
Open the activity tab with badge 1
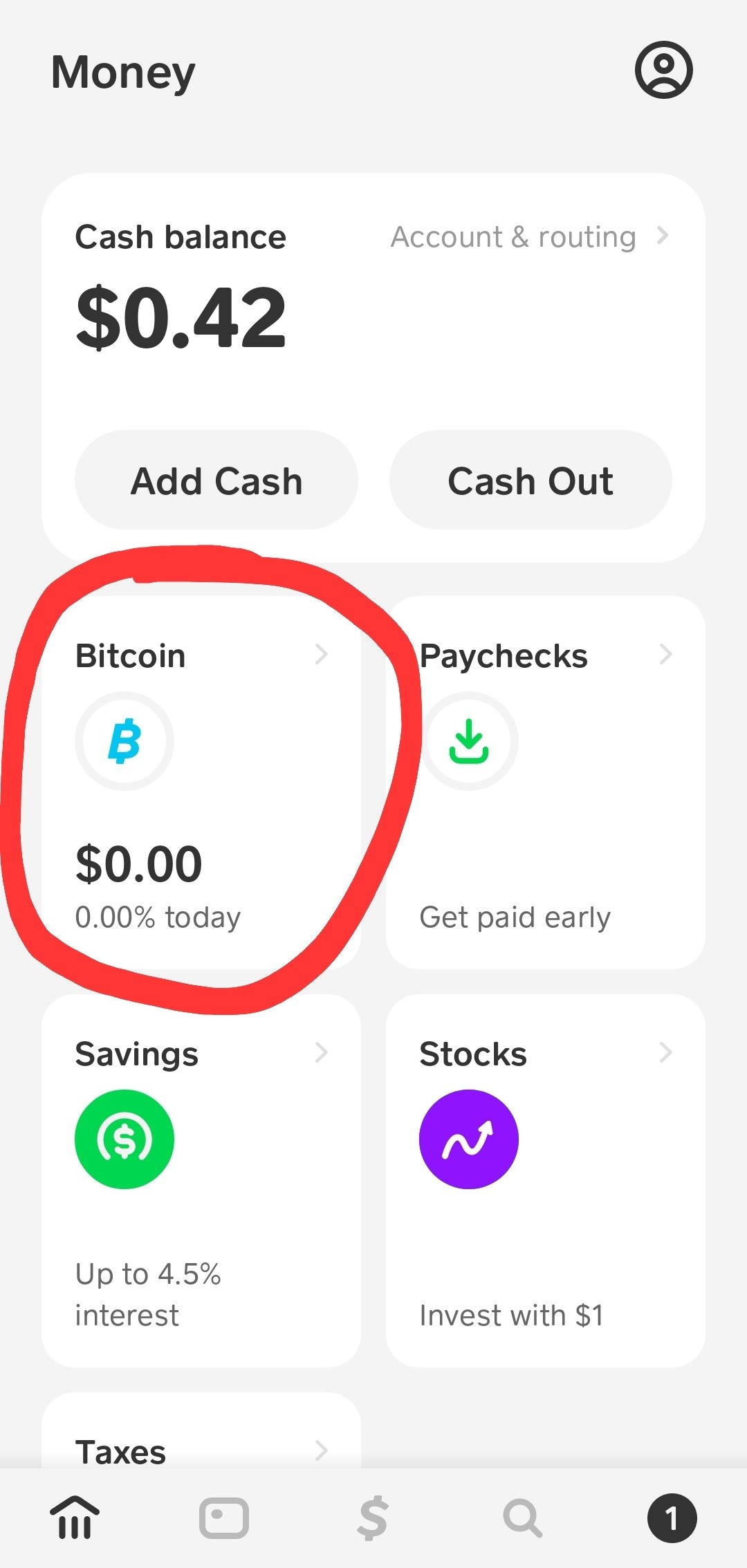tap(672, 1518)
